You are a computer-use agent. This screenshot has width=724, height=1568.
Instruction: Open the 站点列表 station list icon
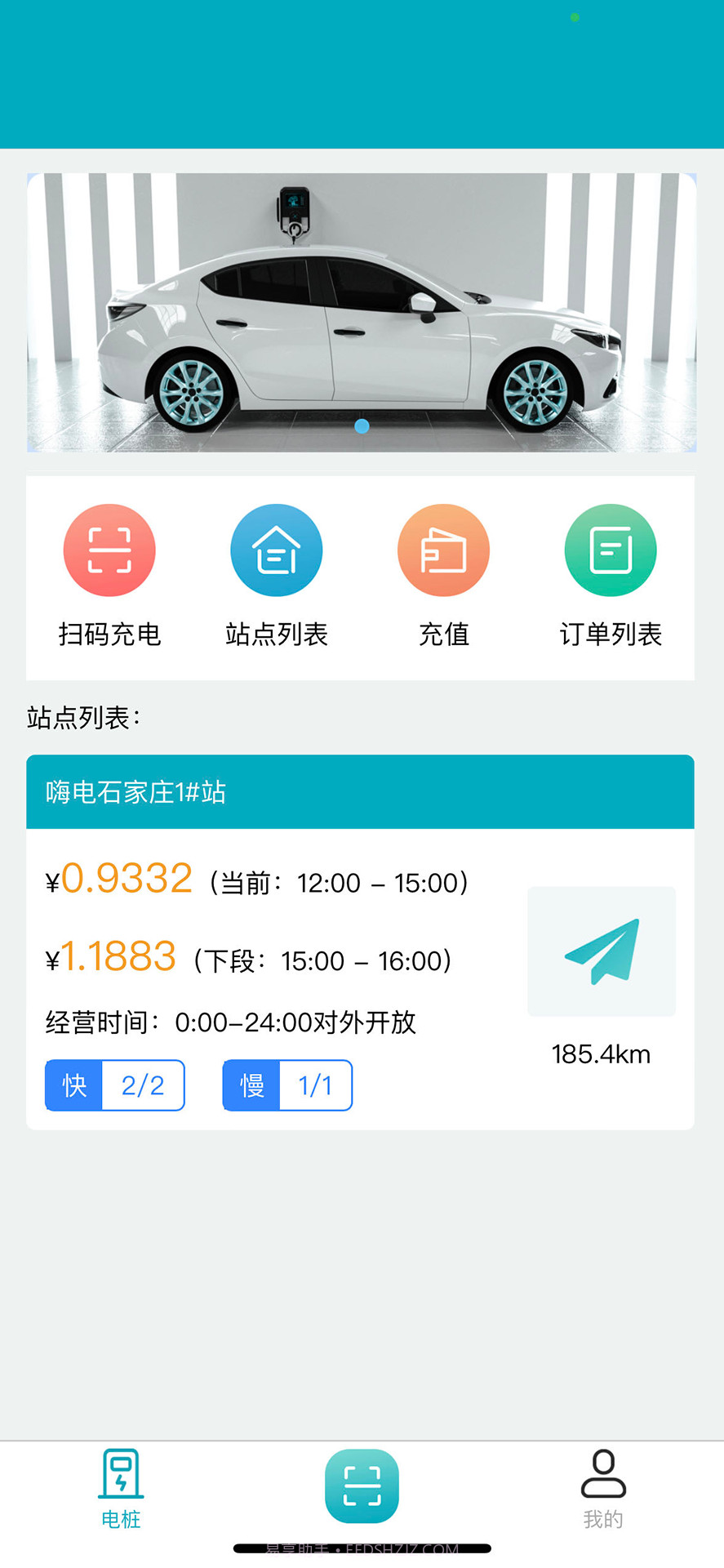pos(276,549)
